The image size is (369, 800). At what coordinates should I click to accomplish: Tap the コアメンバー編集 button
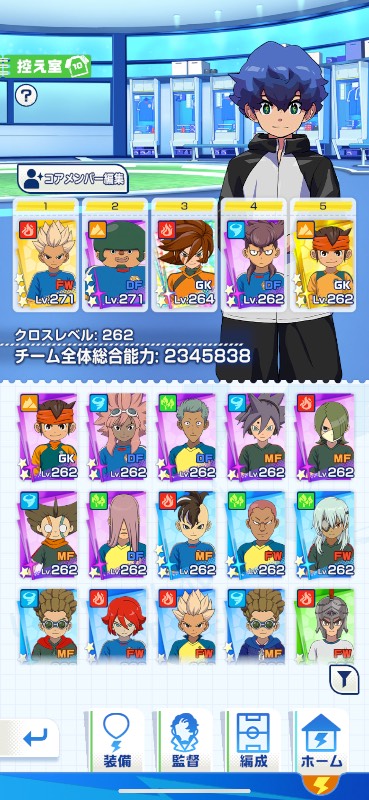(x=72, y=178)
